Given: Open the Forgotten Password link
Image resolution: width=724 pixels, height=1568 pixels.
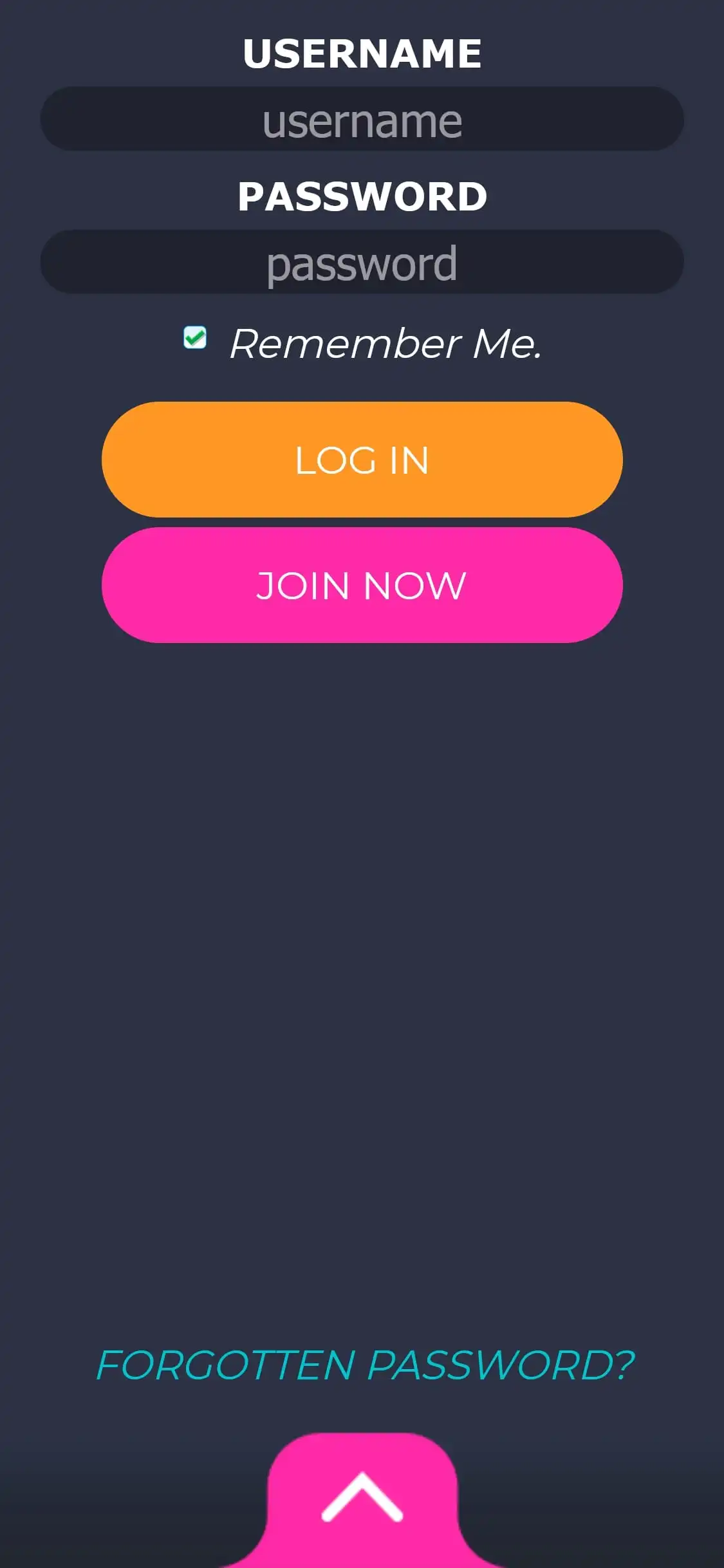Looking at the screenshot, I should (364, 1366).
